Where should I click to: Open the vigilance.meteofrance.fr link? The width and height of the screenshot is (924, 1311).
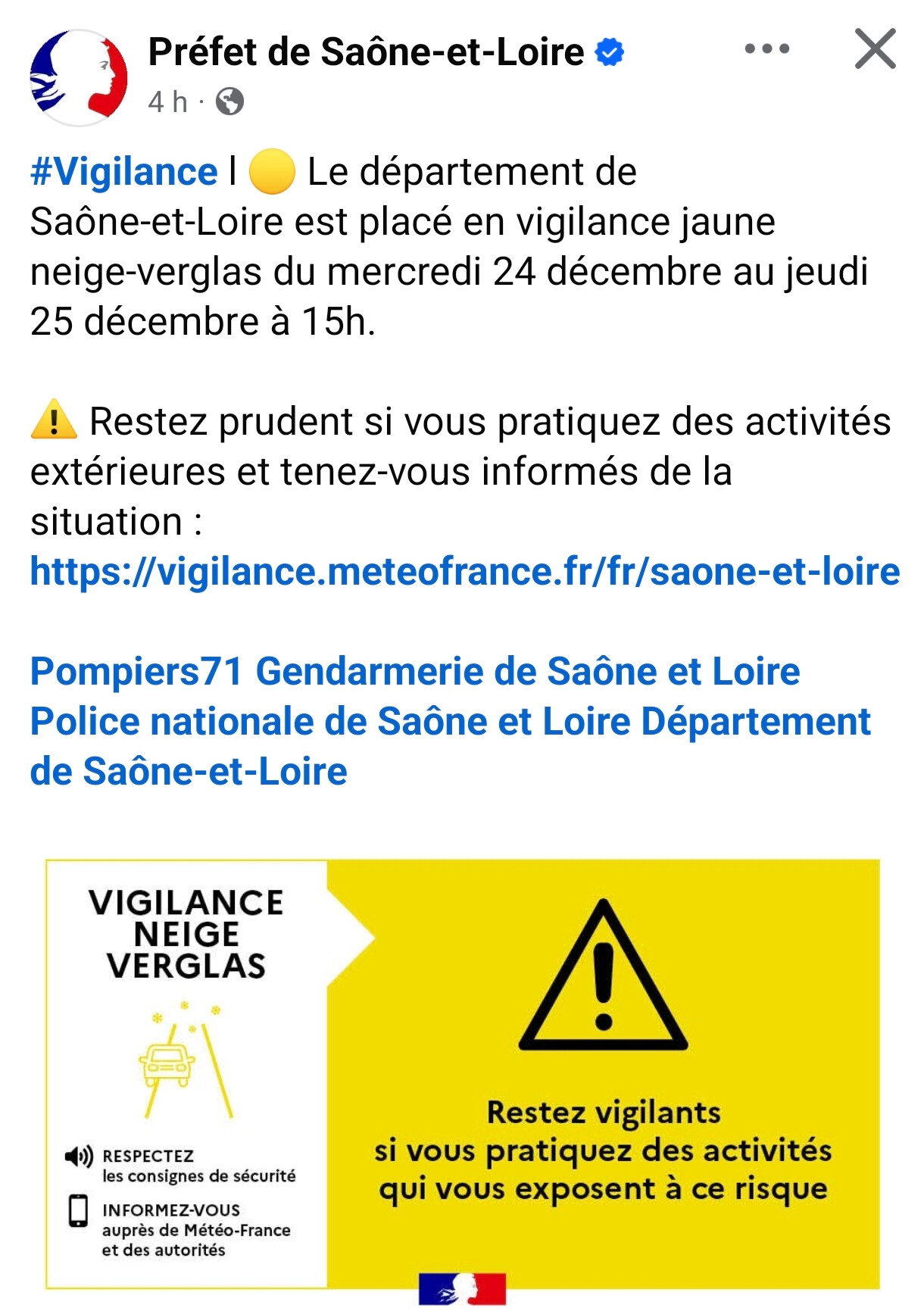[464, 571]
